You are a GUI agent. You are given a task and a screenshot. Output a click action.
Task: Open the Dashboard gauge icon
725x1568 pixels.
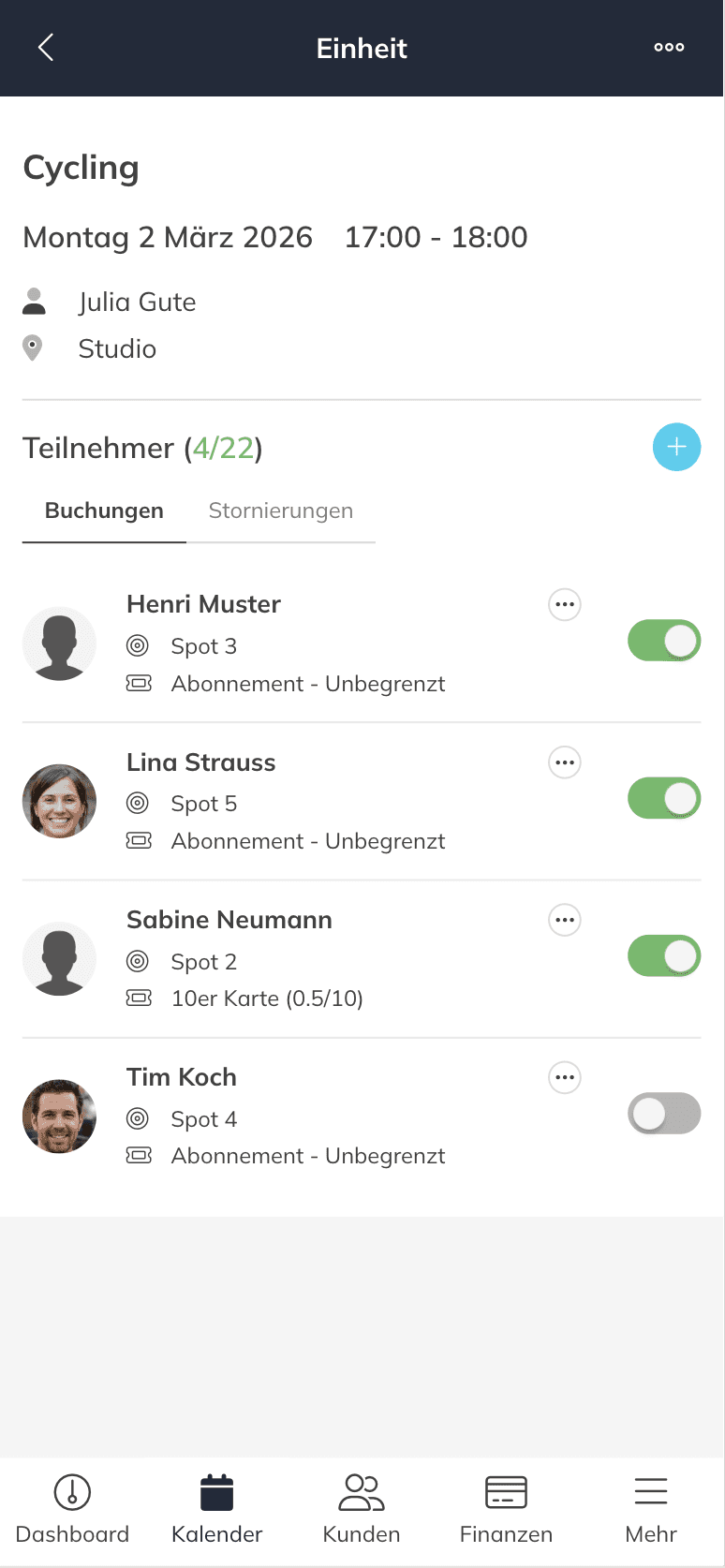coord(72,1490)
